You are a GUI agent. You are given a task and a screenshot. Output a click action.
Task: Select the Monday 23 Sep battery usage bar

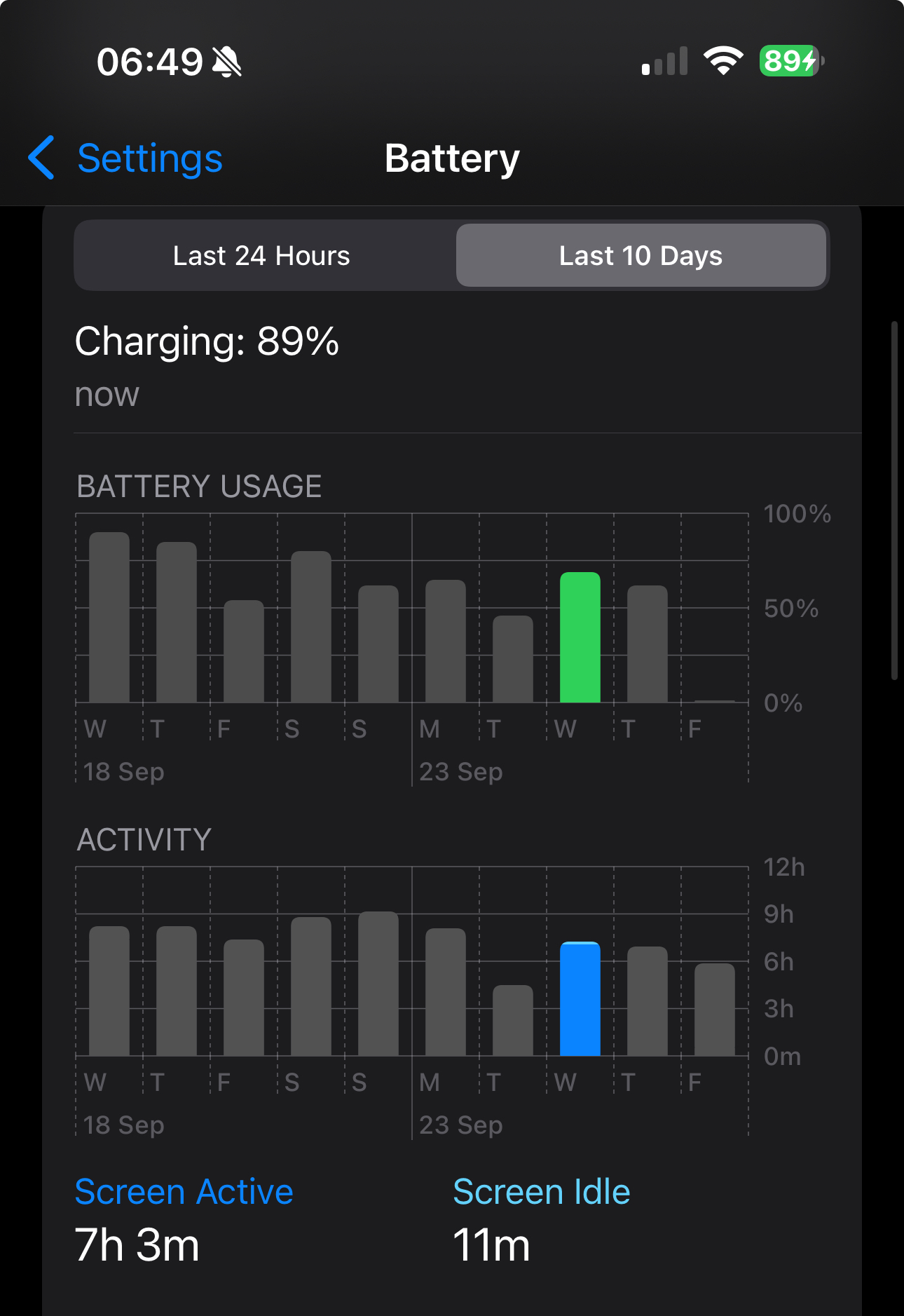[446, 641]
